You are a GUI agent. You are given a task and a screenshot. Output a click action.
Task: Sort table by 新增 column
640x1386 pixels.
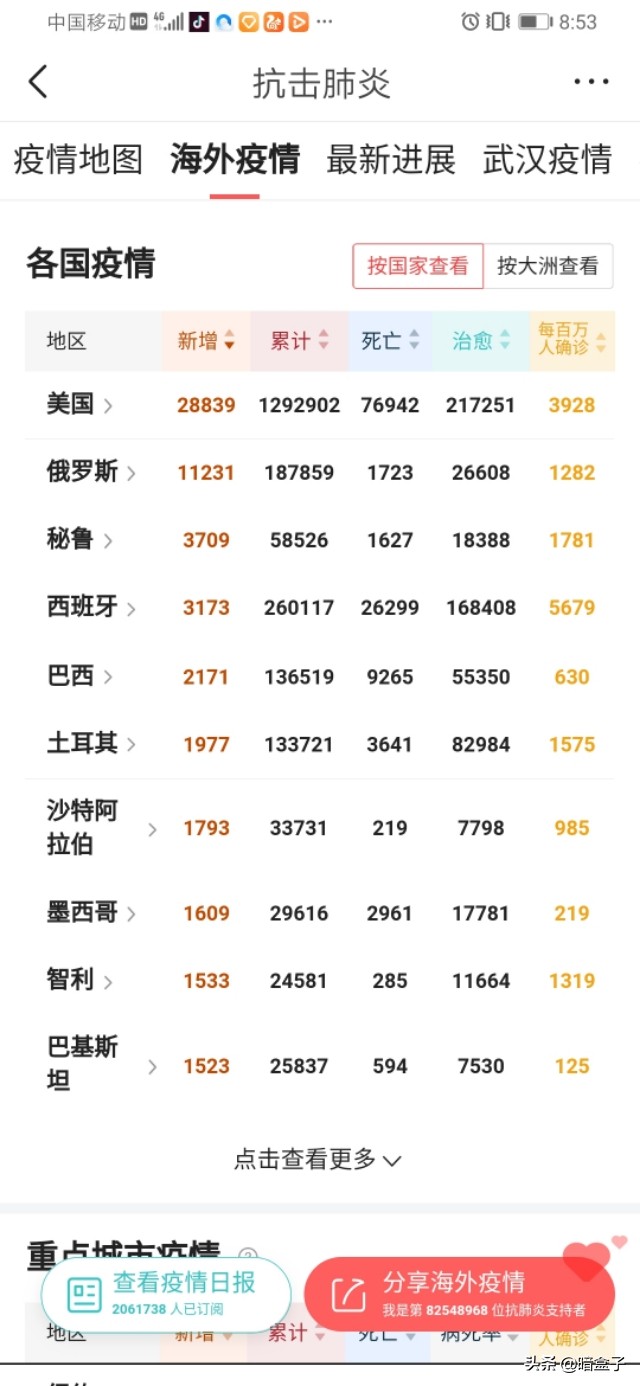(206, 341)
